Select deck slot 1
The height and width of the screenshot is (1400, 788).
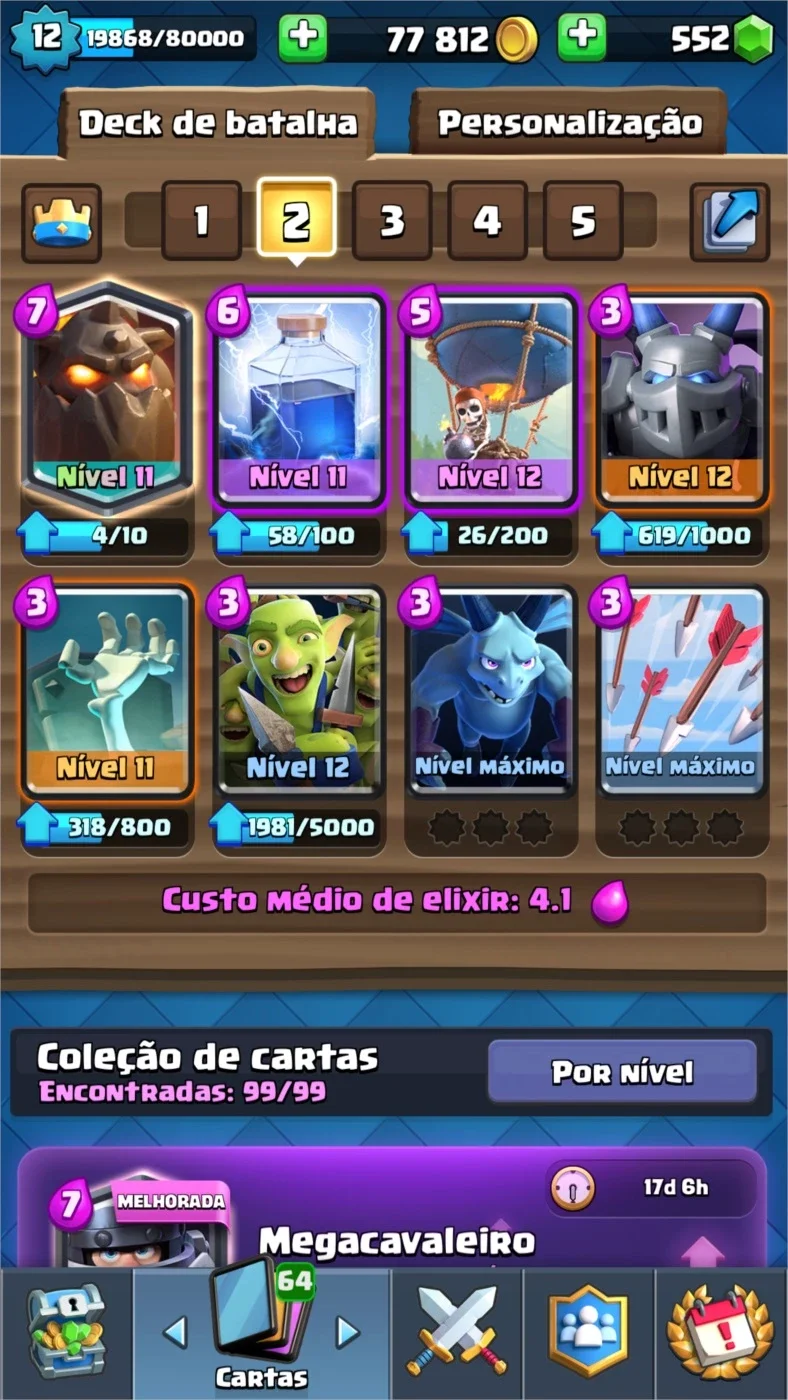coord(201,221)
